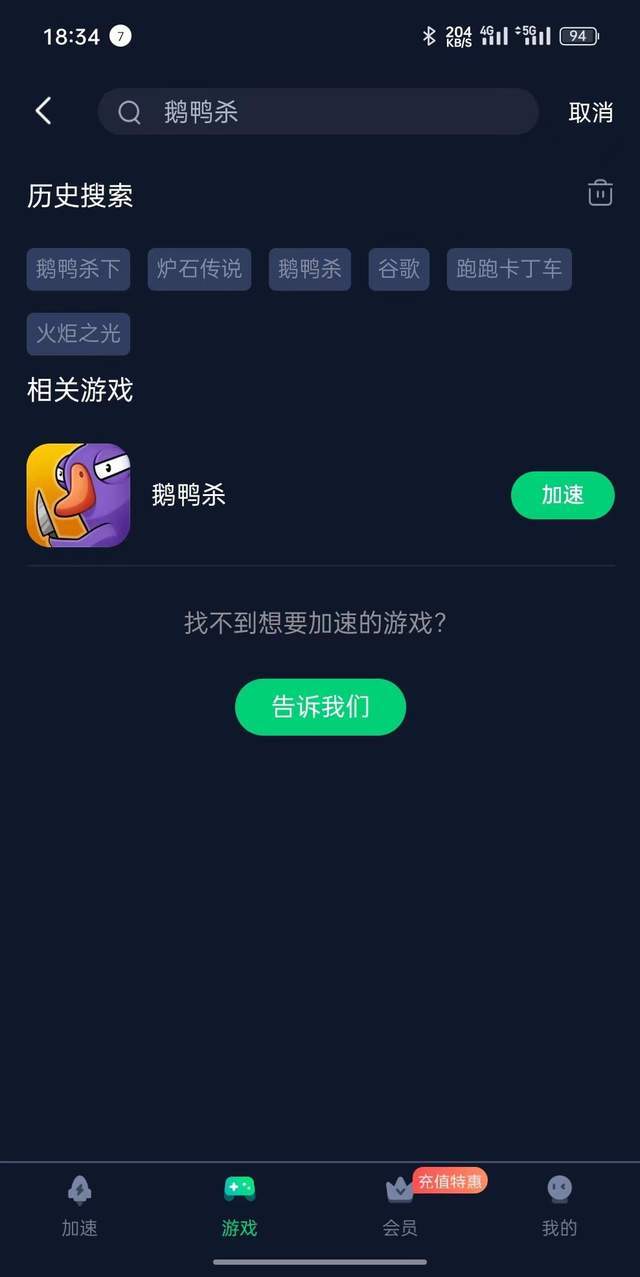Go to the 我的 tab
The width and height of the screenshot is (640, 1277).
tap(560, 1206)
